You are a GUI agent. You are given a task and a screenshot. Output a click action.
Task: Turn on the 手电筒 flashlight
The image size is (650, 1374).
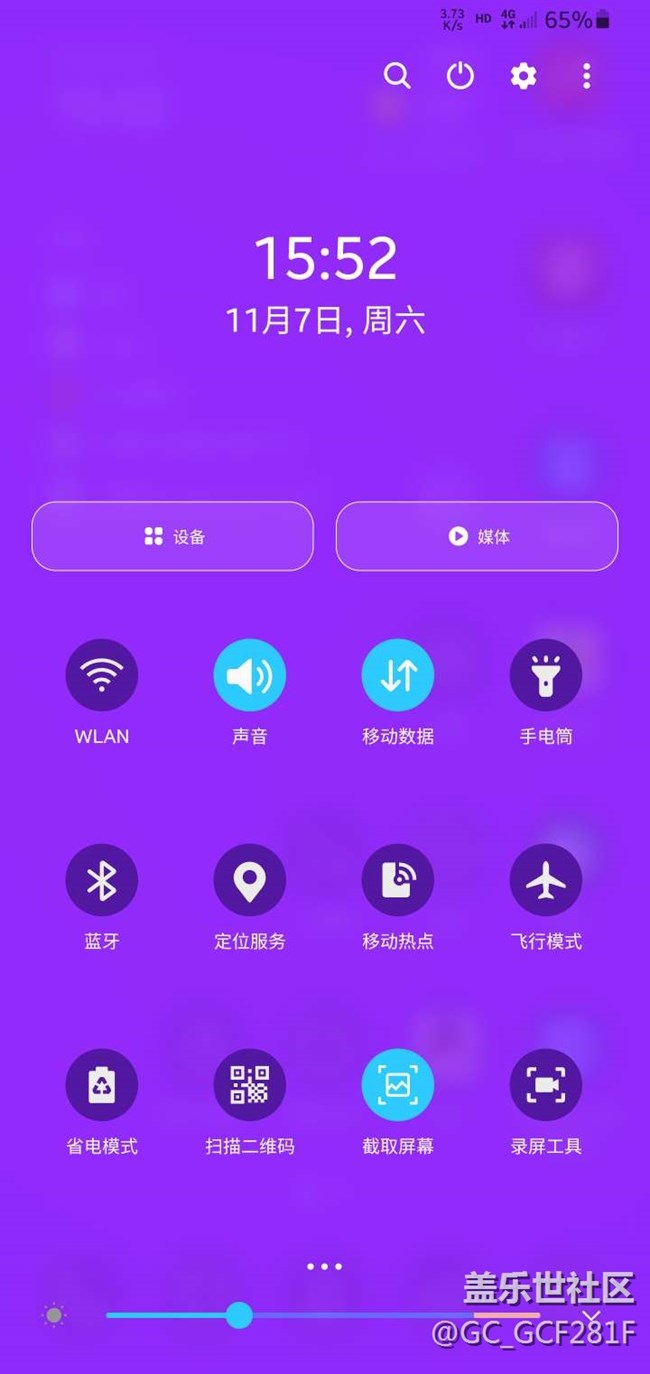point(546,676)
